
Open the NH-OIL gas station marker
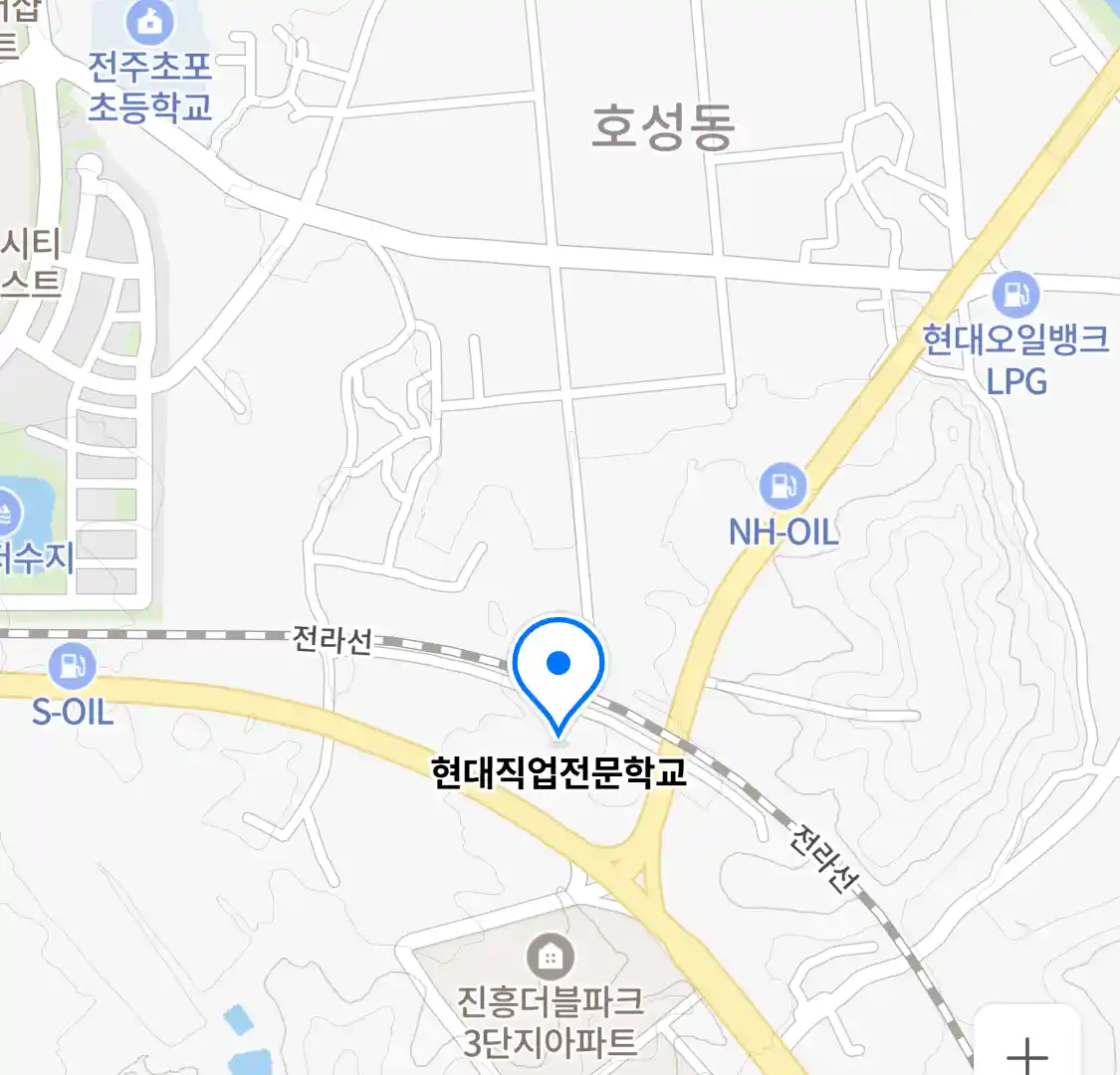[784, 486]
